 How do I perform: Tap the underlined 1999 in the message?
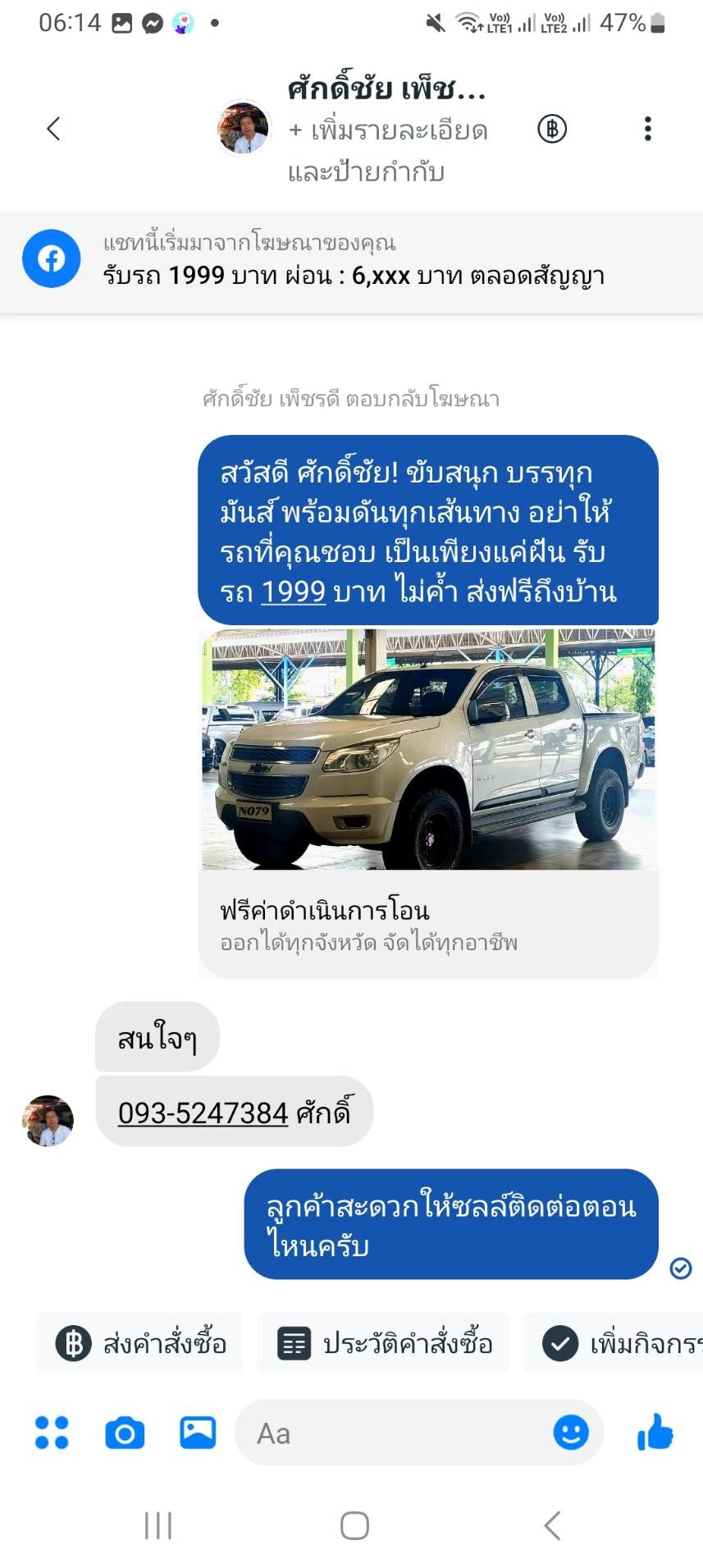tap(294, 592)
